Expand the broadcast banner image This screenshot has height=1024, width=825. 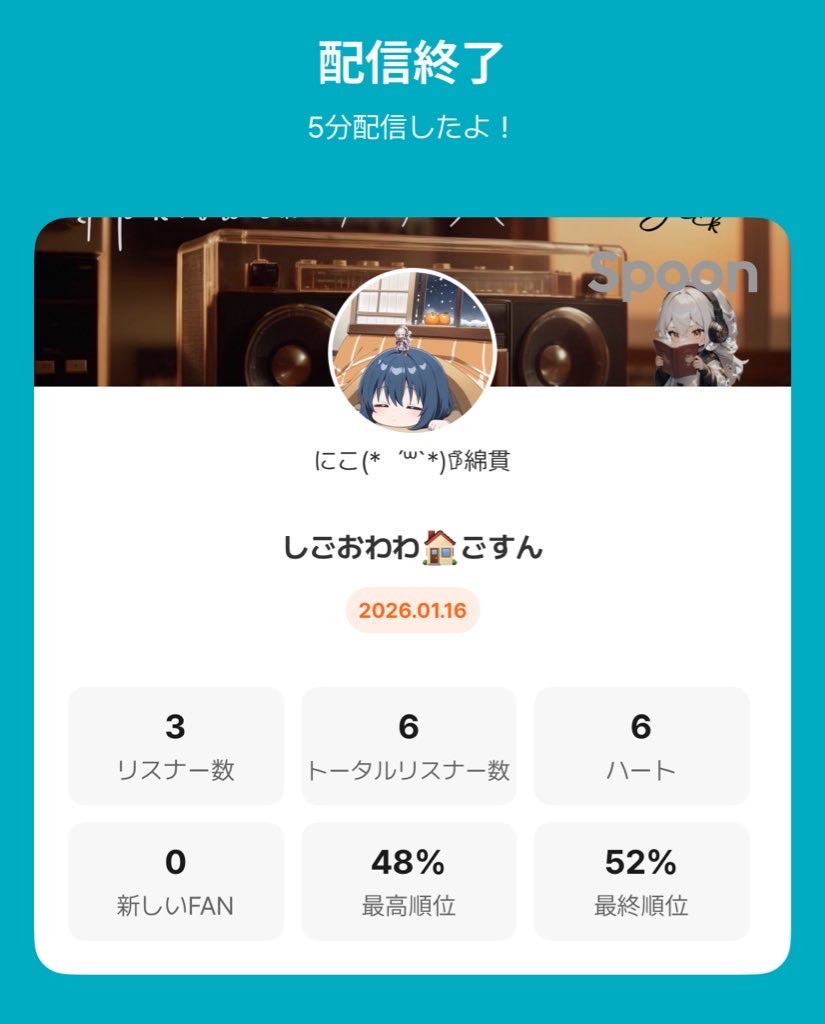[180, 300]
